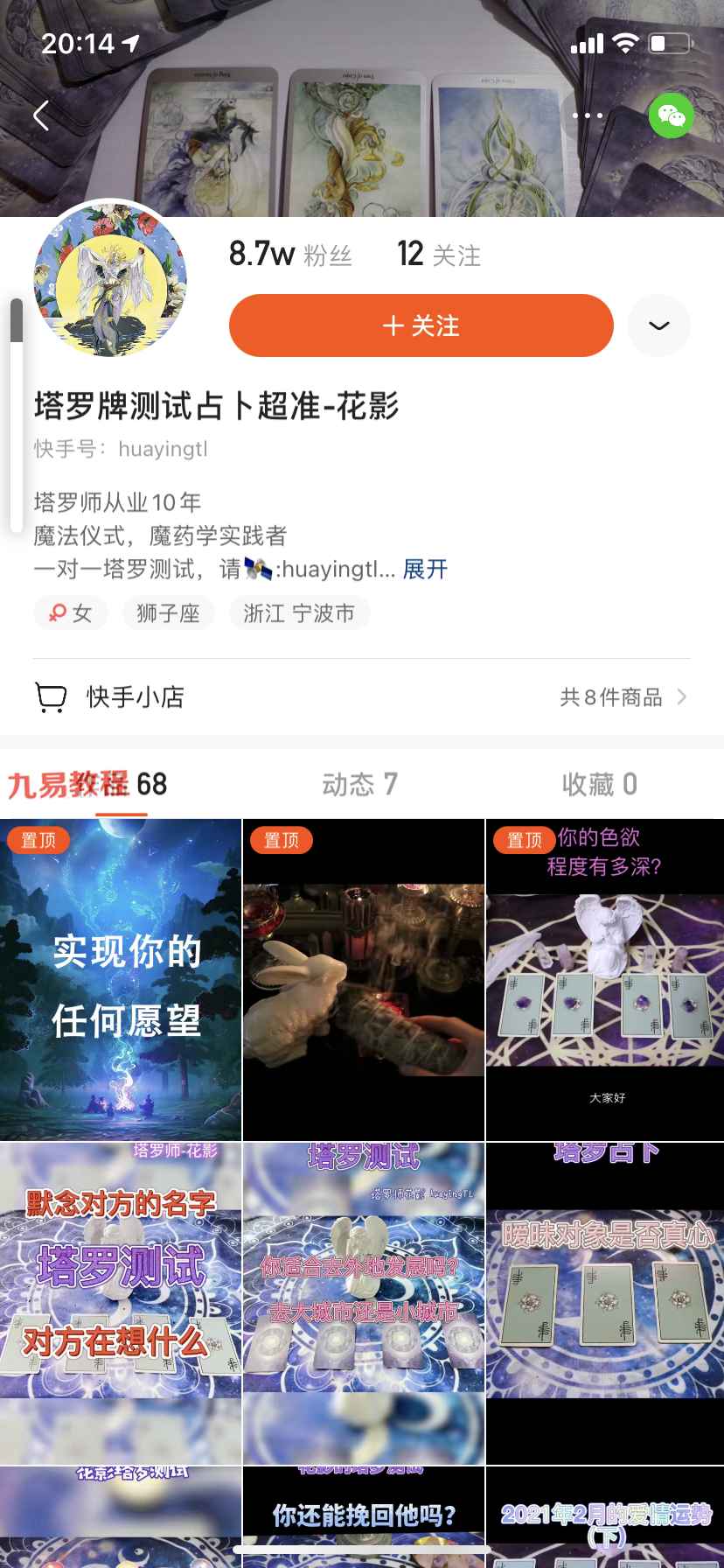Expand the dropdown next to the follow button
The image size is (724, 1568).
(x=658, y=325)
